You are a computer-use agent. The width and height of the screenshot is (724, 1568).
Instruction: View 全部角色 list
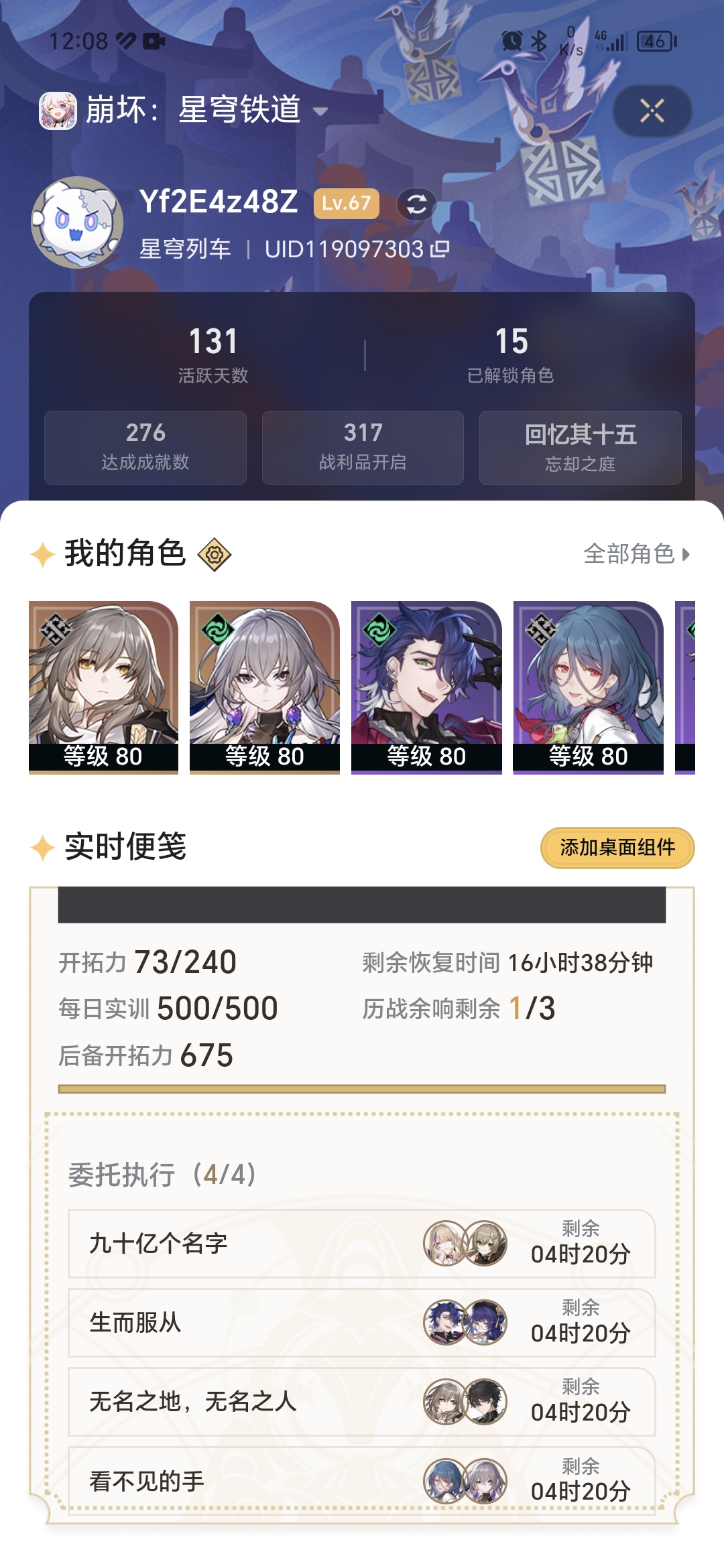[x=636, y=554]
